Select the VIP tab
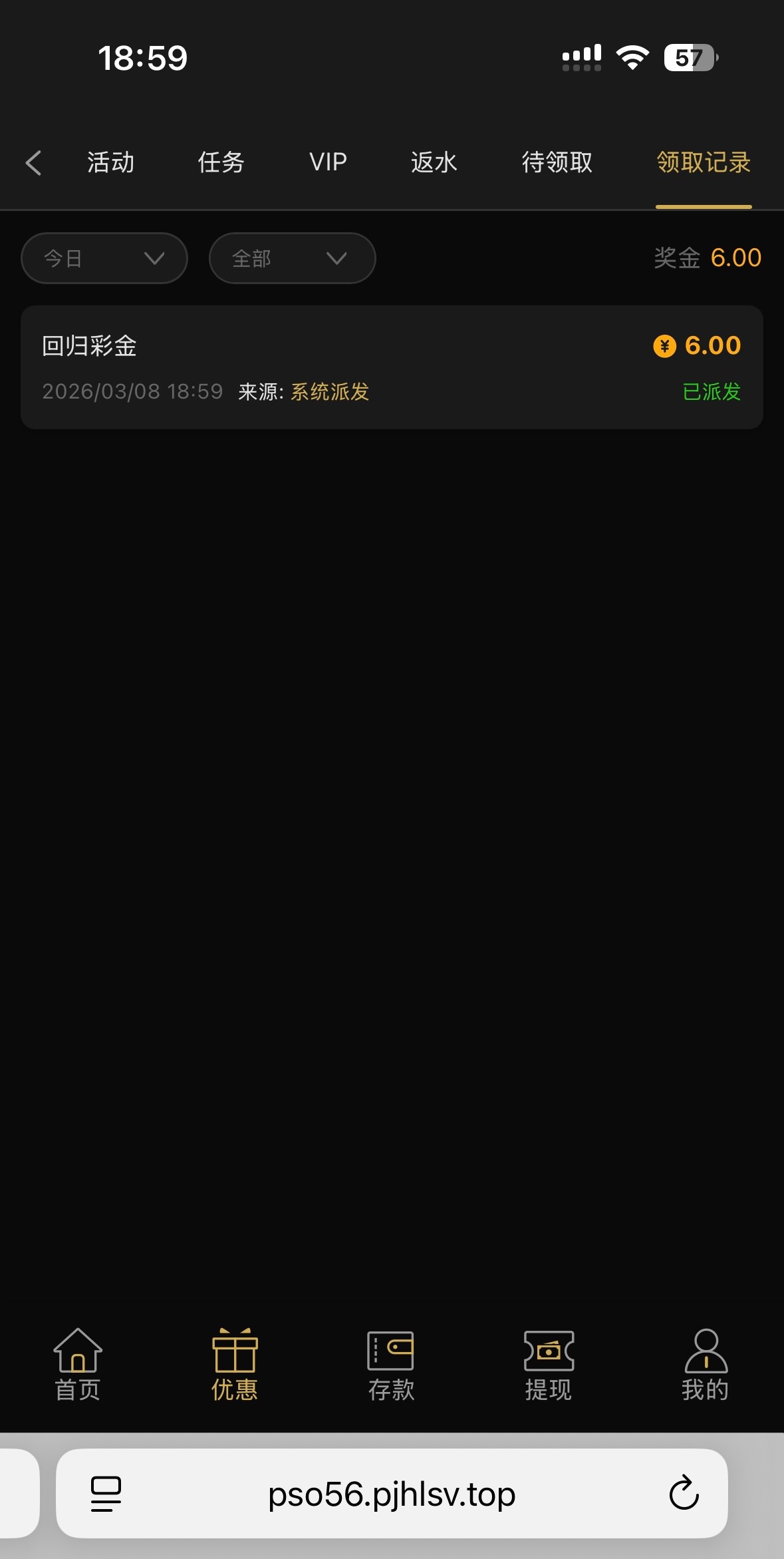The height and width of the screenshot is (1559, 784). [328, 162]
